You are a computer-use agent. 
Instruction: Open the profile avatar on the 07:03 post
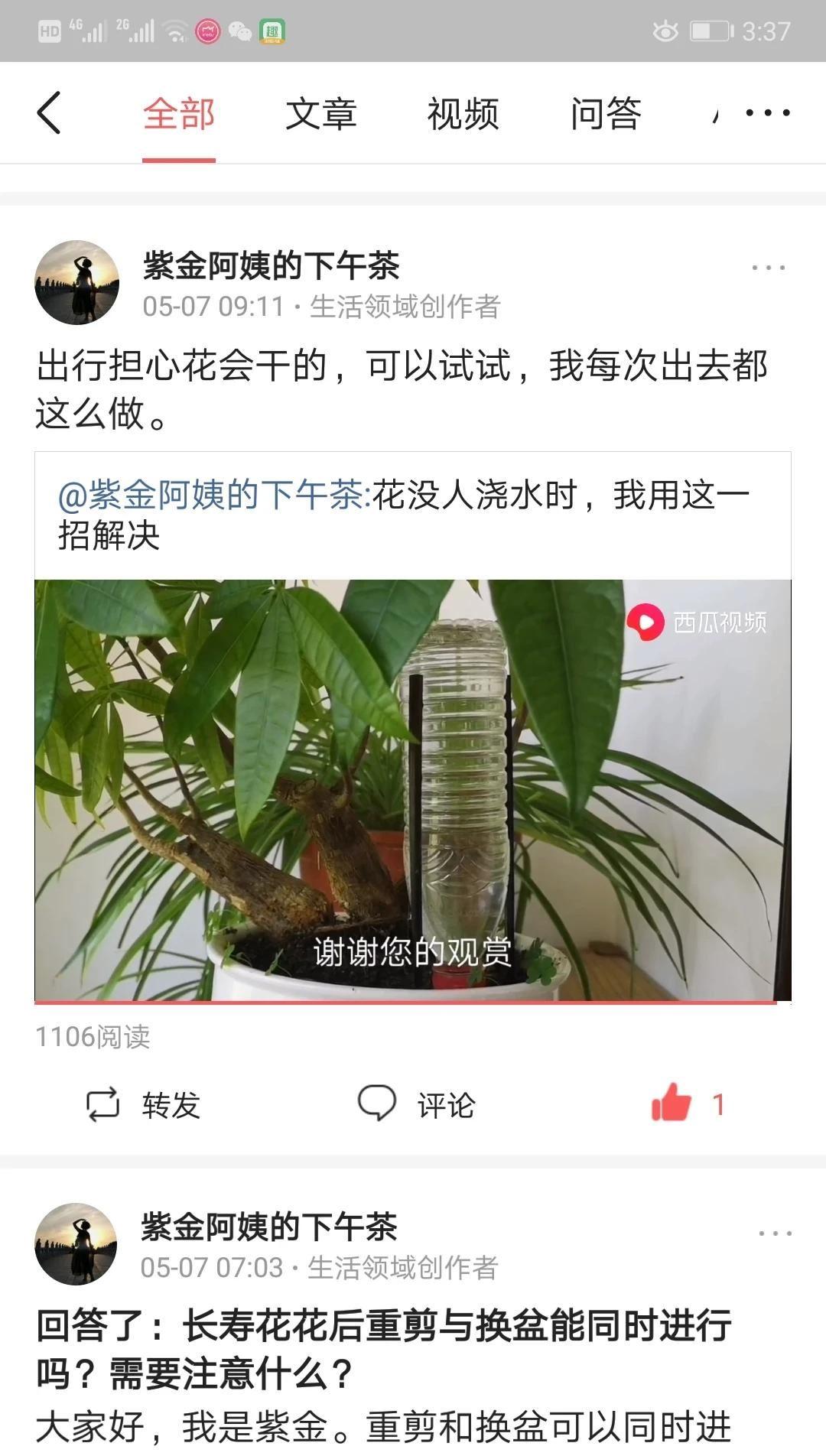click(76, 1244)
